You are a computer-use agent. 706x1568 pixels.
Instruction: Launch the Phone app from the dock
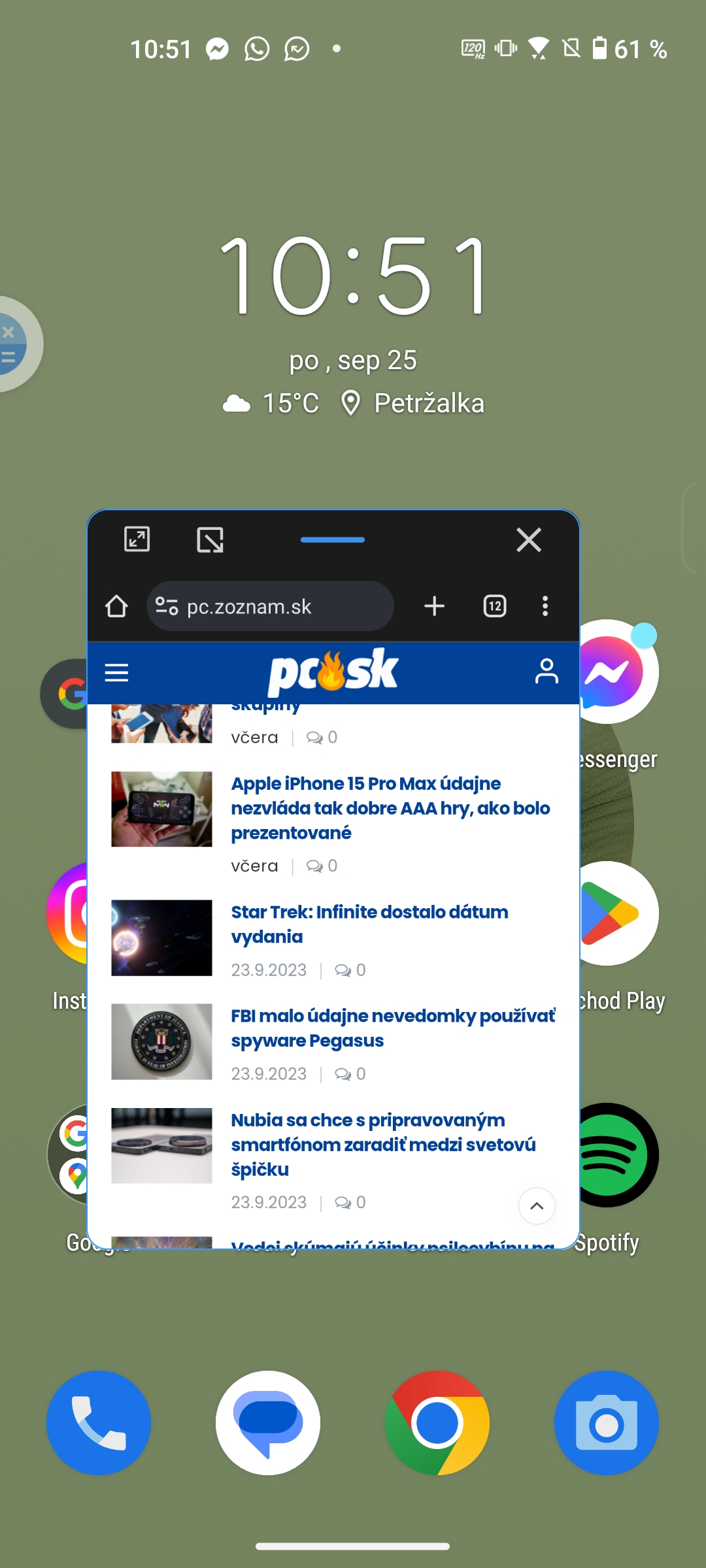(99, 1423)
